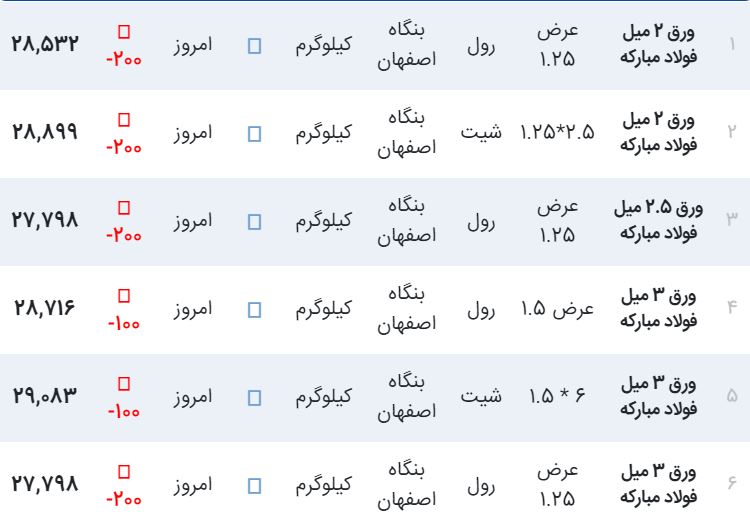The image size is (750, 512).
Task: Tap the blue icon in the 28,899 sheet row
Action: [x=255, y=134]
